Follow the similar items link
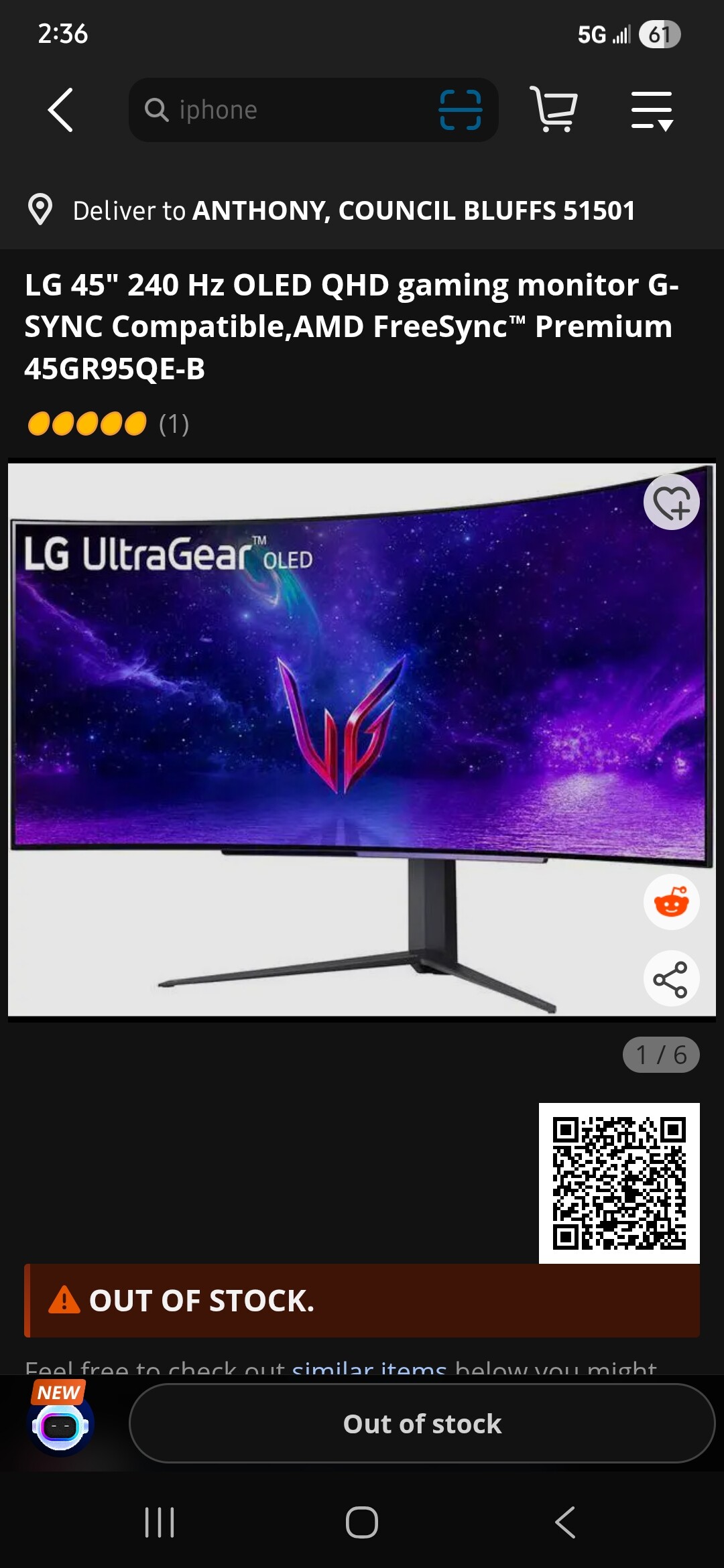Screen dimensions: 724x1568 point(369,1367)
